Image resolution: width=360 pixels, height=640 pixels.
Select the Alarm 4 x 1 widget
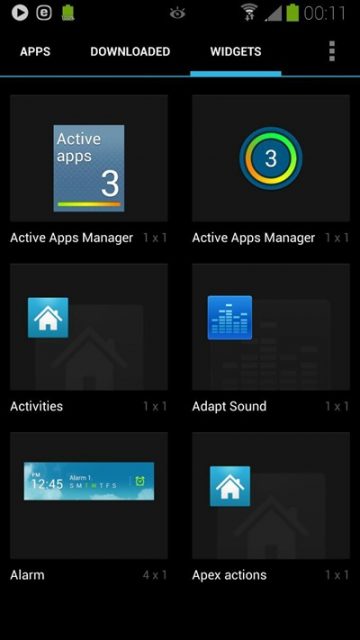click(x=89, y=495)
